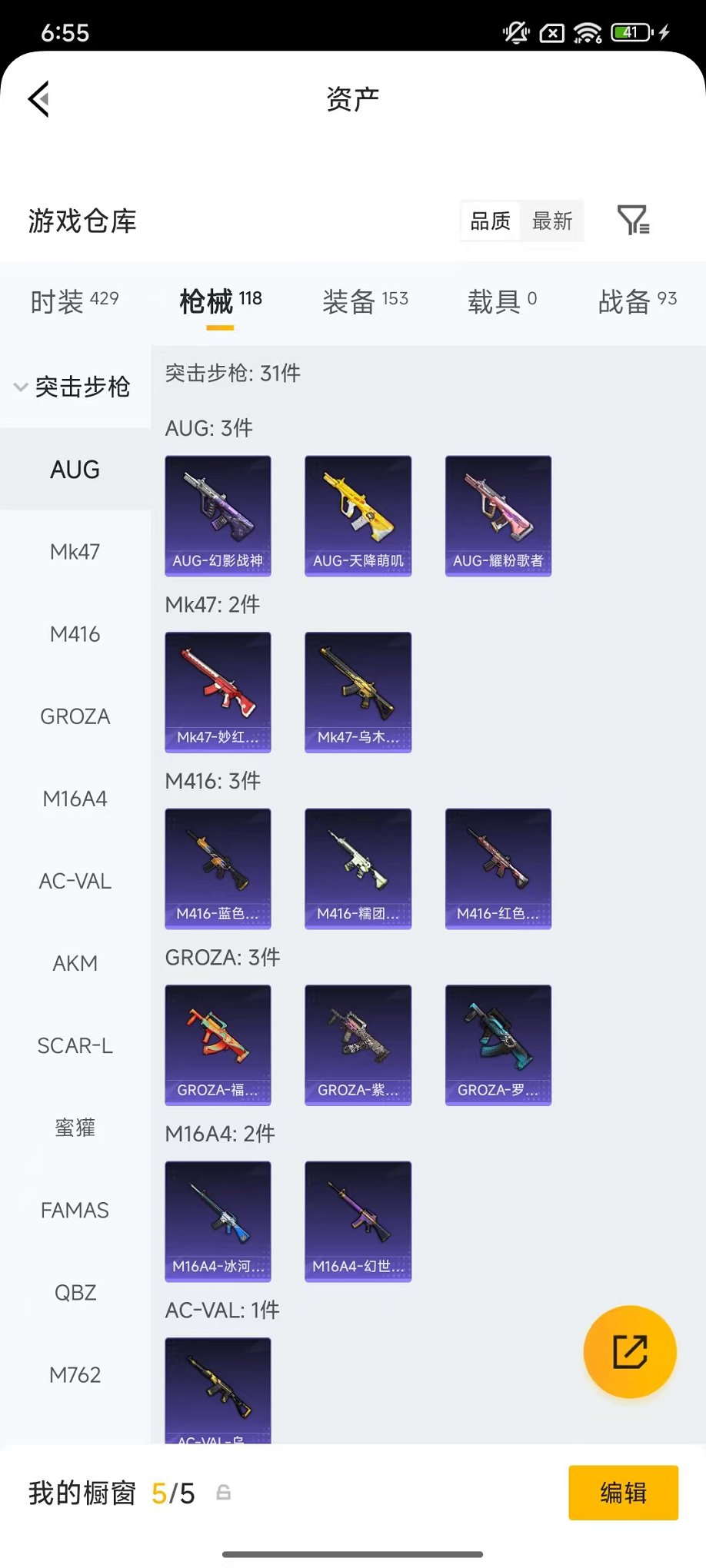Select GROZA in the side list
706x1568 pixels.
[75, 716]
